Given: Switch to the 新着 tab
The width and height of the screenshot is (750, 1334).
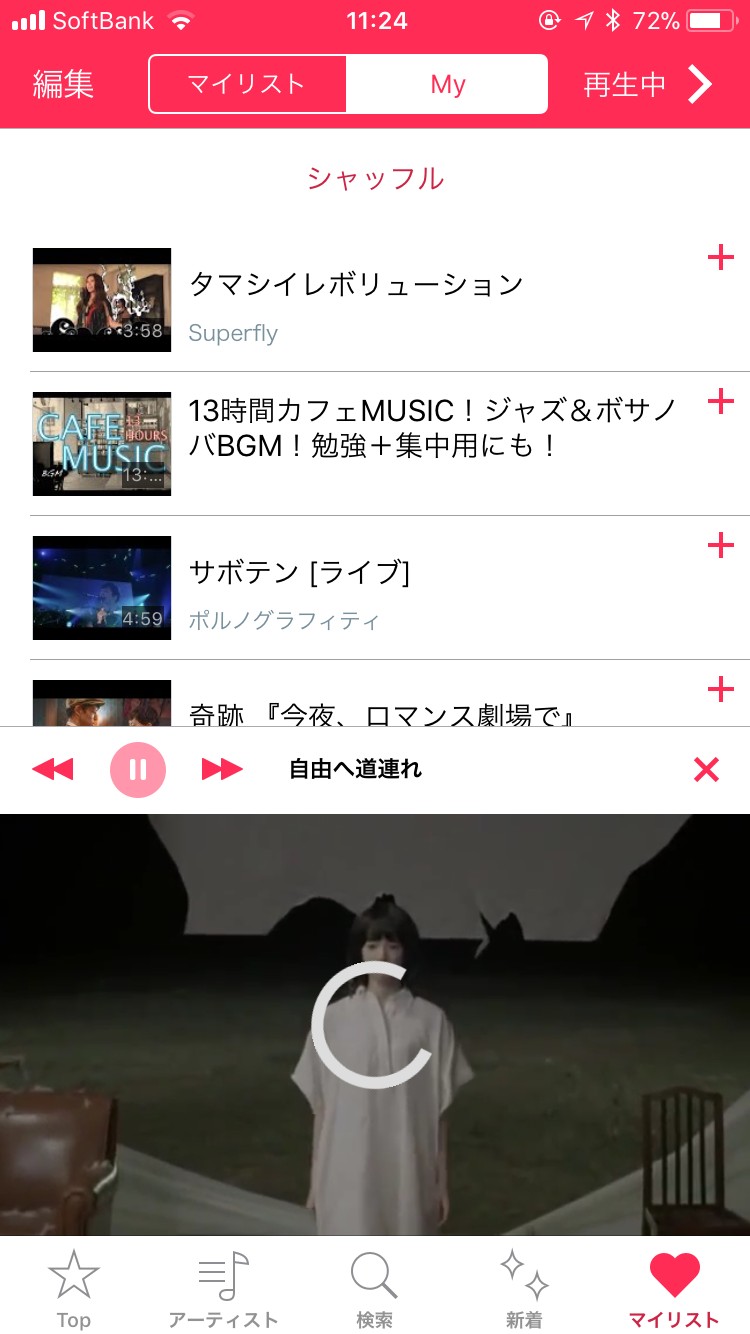Looking at the screenshot, I should [x=524, y=1288].
